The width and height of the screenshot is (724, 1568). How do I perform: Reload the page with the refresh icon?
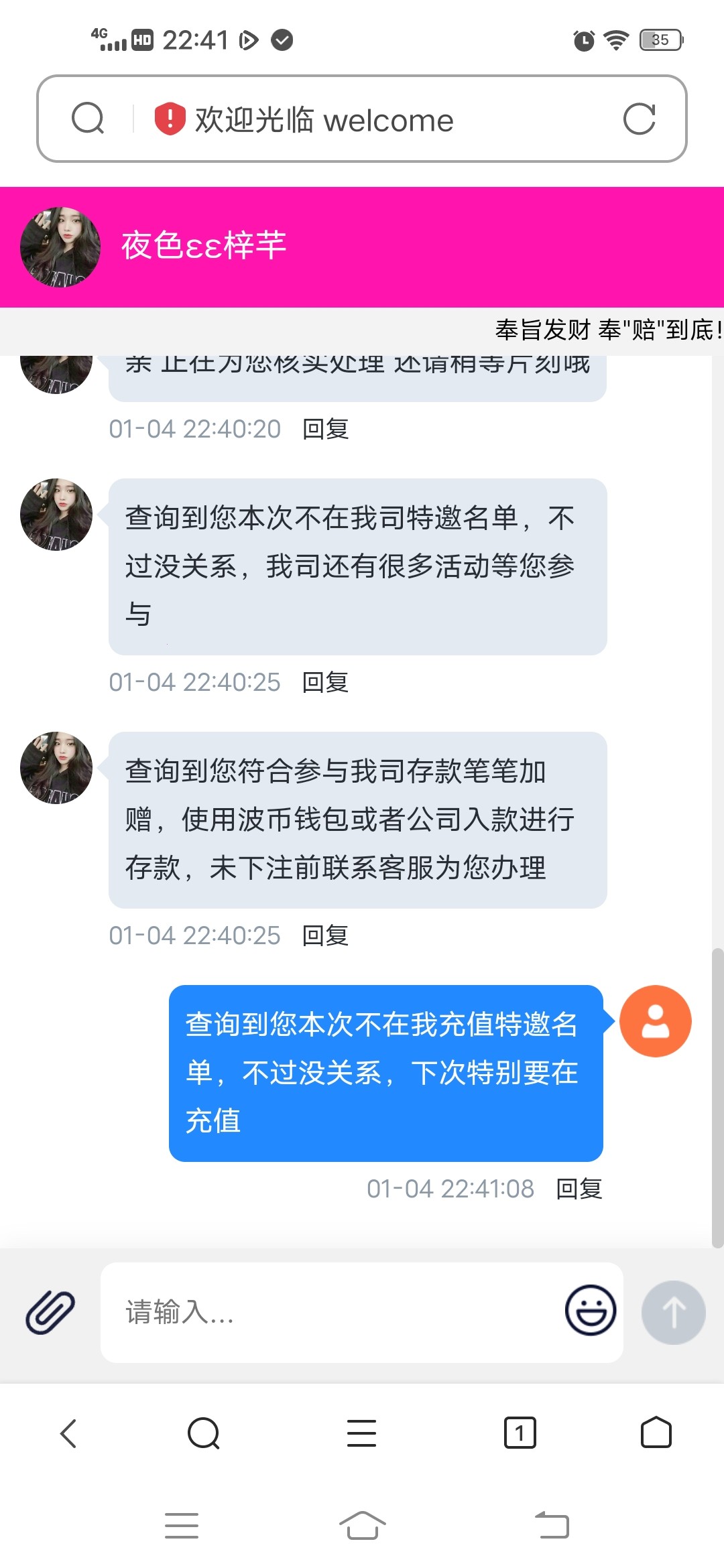point(638,119)
